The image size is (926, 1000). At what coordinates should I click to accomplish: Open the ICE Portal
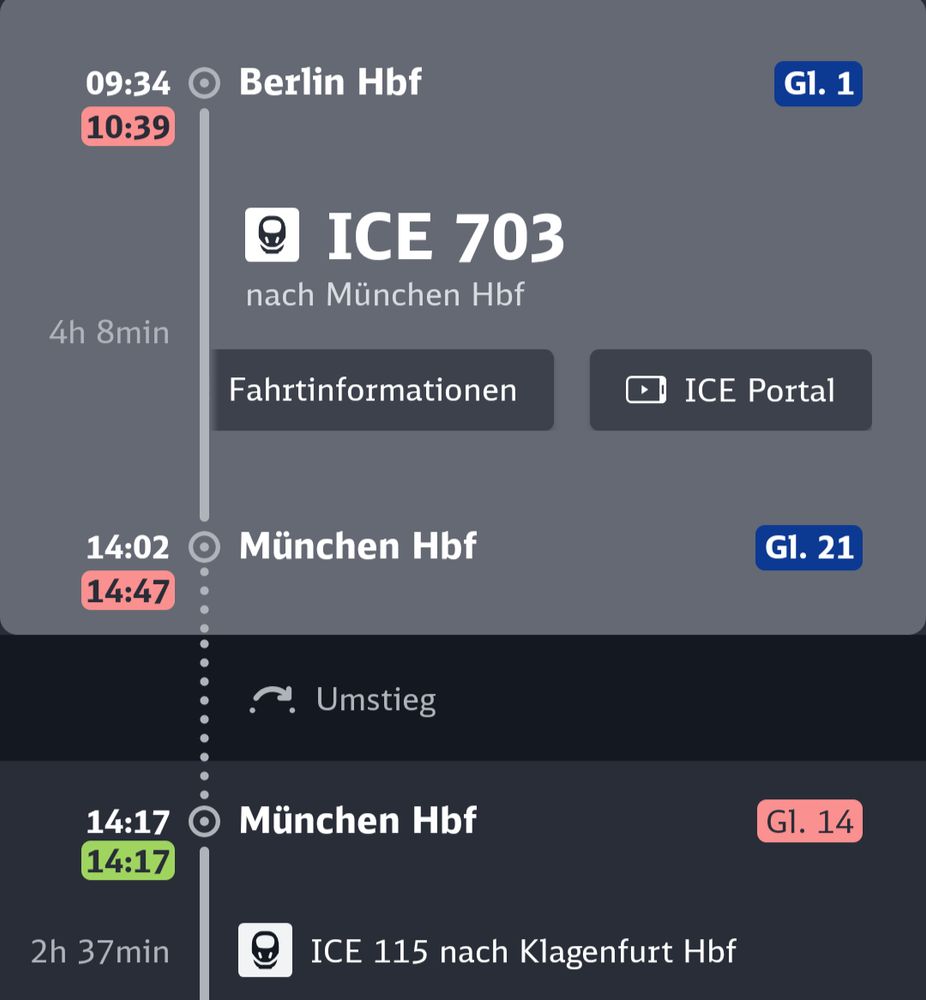tap(730, 390)
